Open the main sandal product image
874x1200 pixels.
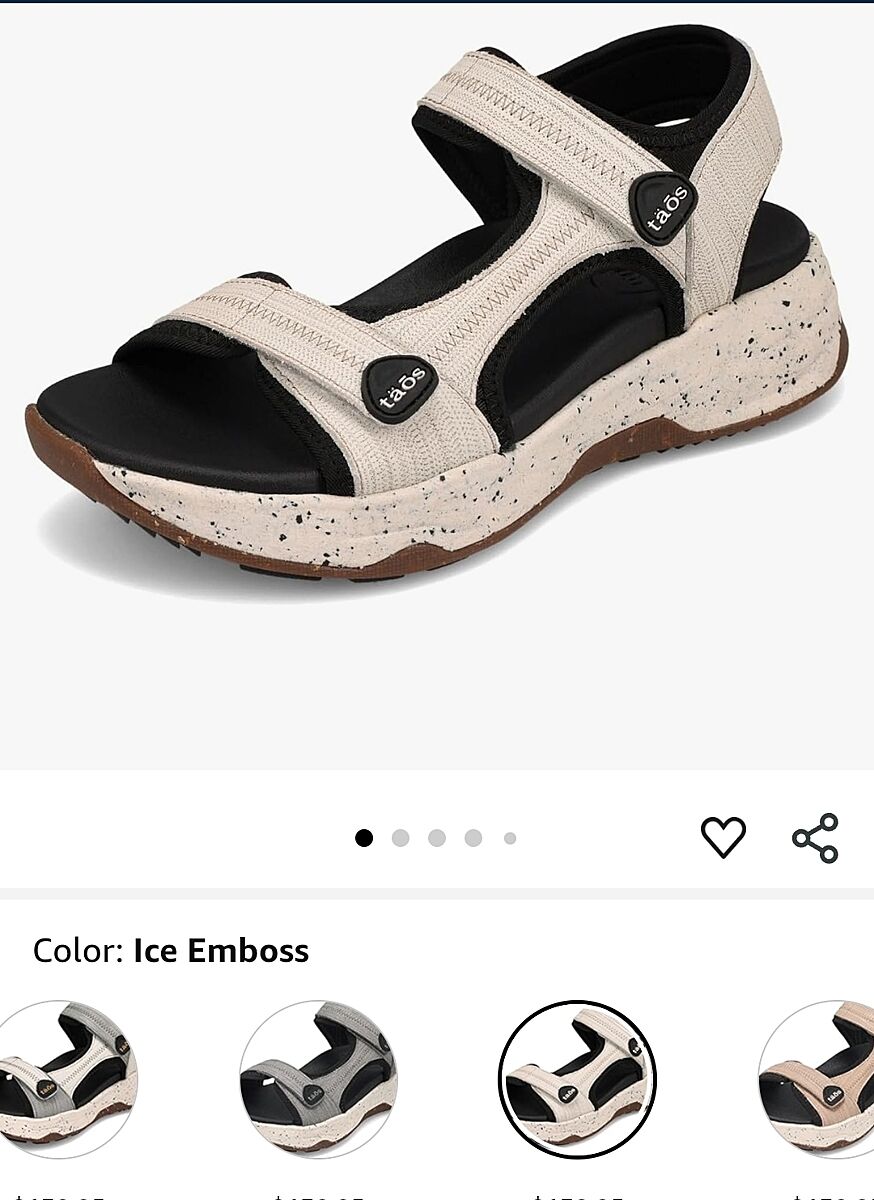437,330
